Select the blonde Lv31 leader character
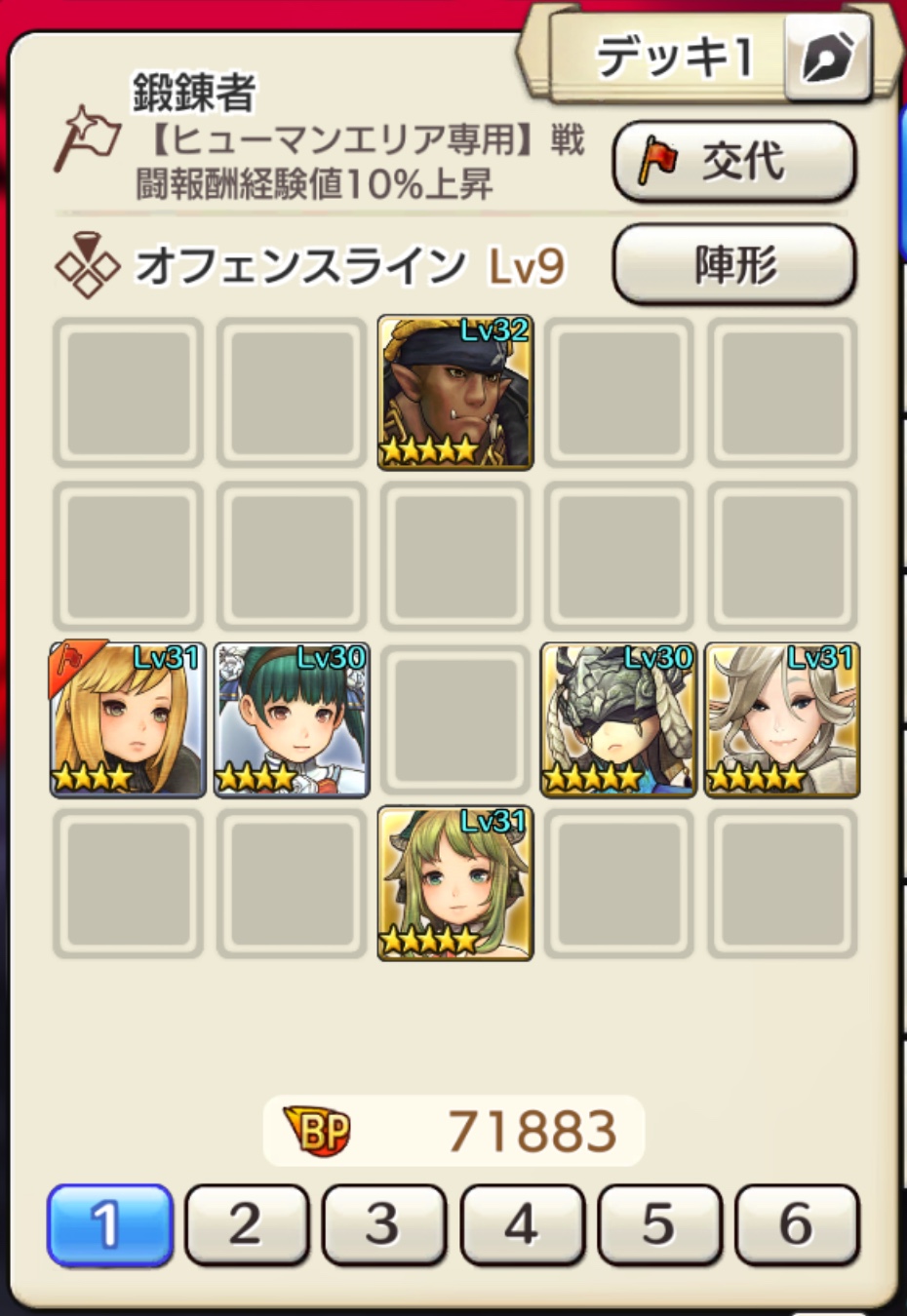This screenshot has height=1316, width=907. click(x=128, y=719)
